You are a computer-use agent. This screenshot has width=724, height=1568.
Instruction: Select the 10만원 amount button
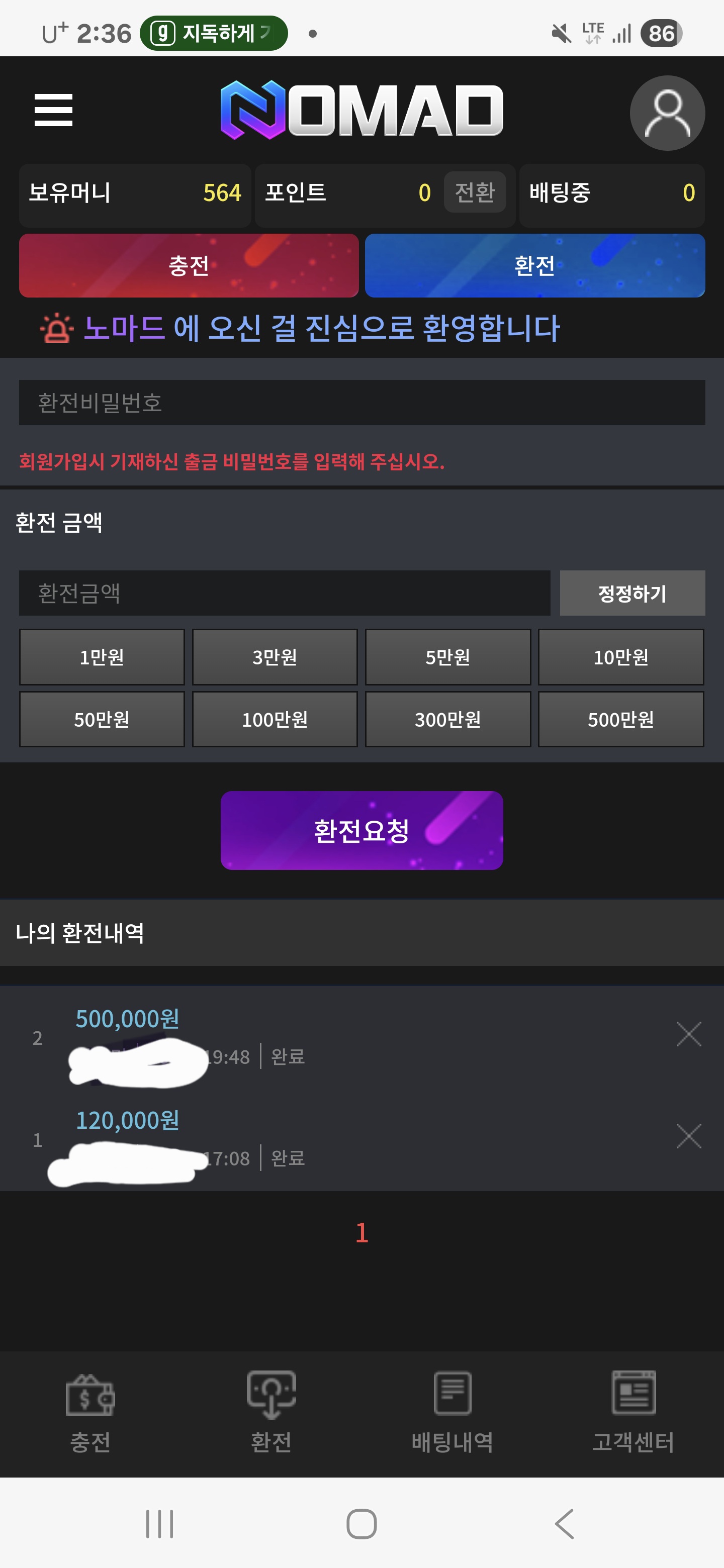(x=620, y=657)
